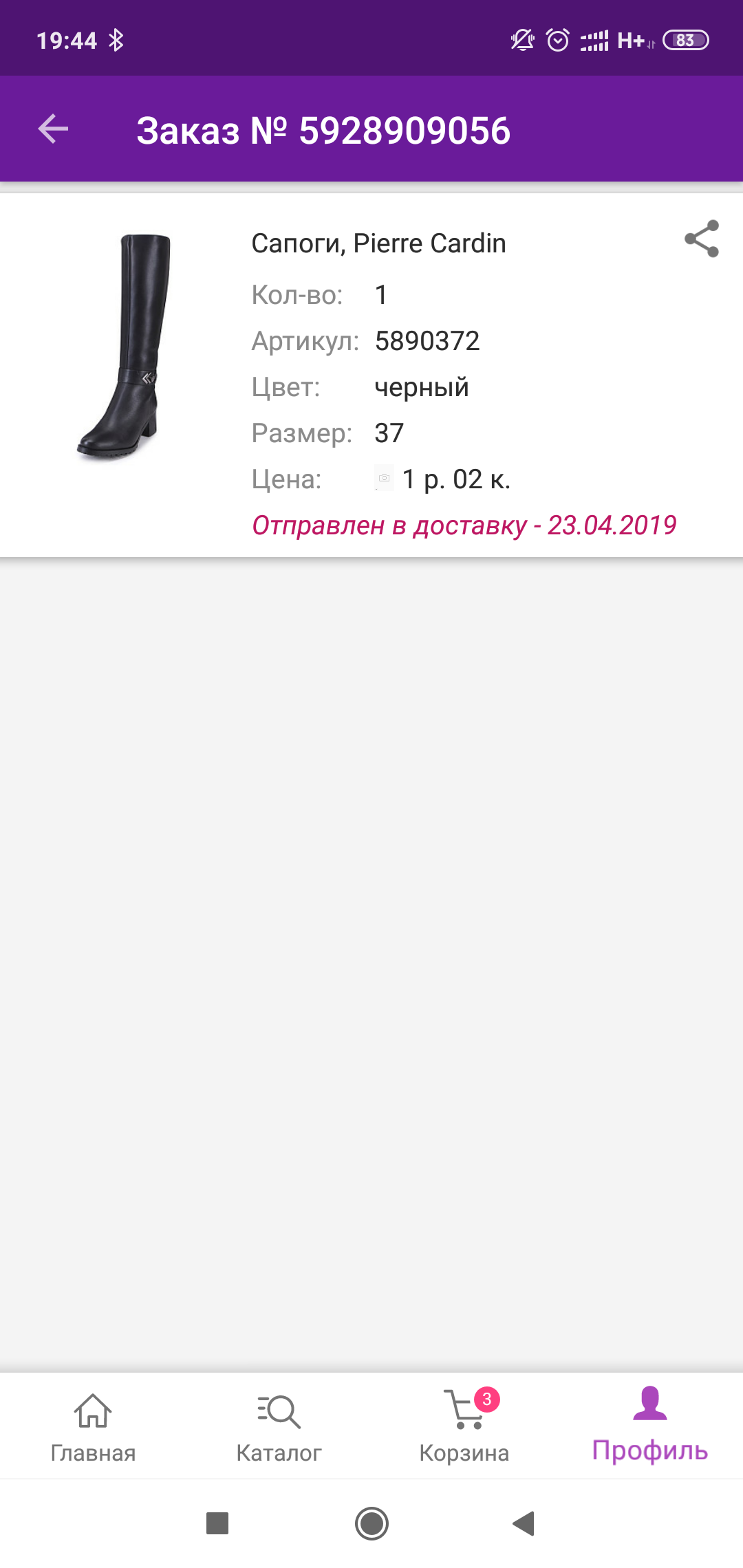The image size is (743, 1568).
Task: Open the Каталог tab
Action: point(279,1427)
